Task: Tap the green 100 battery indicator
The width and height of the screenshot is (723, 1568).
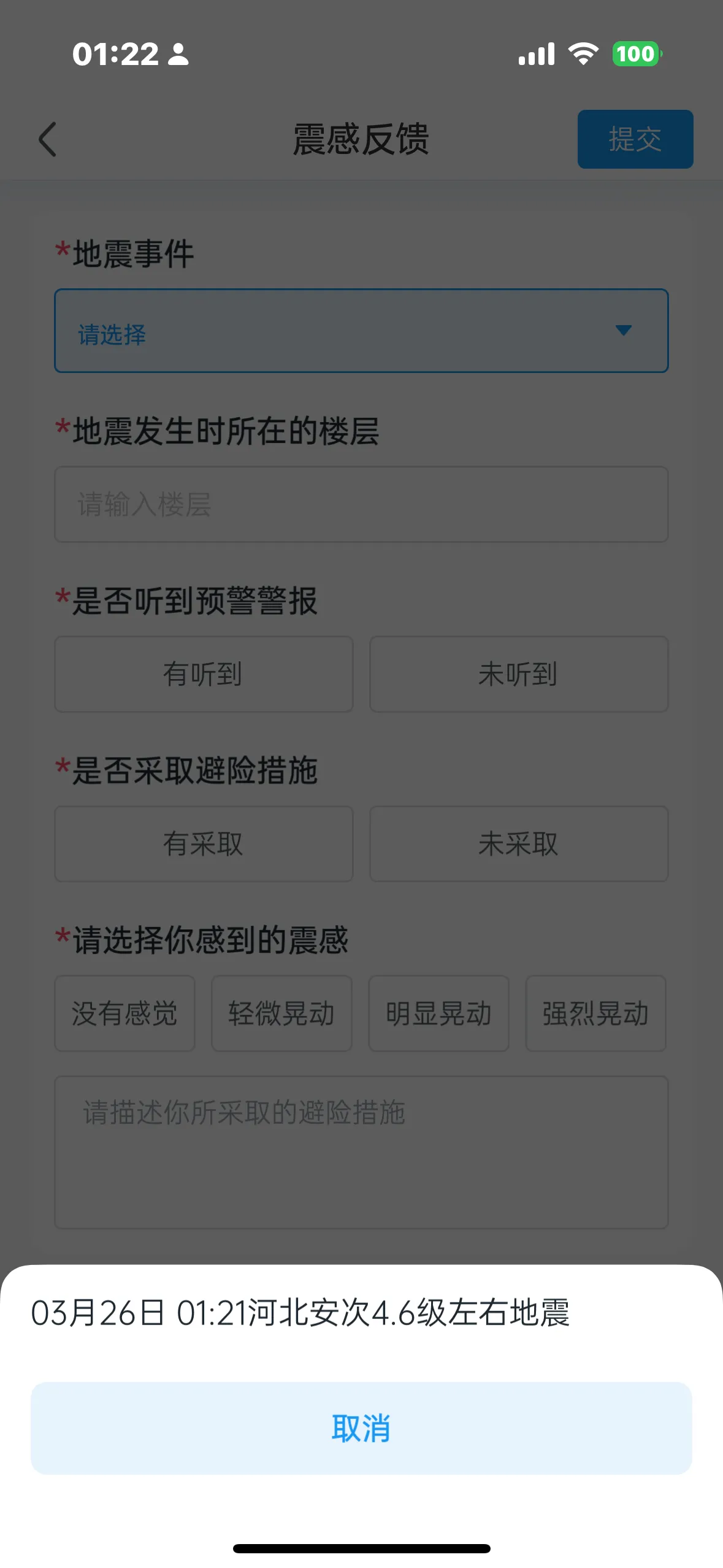Action: pyautogui.click(x=635, y=54)
